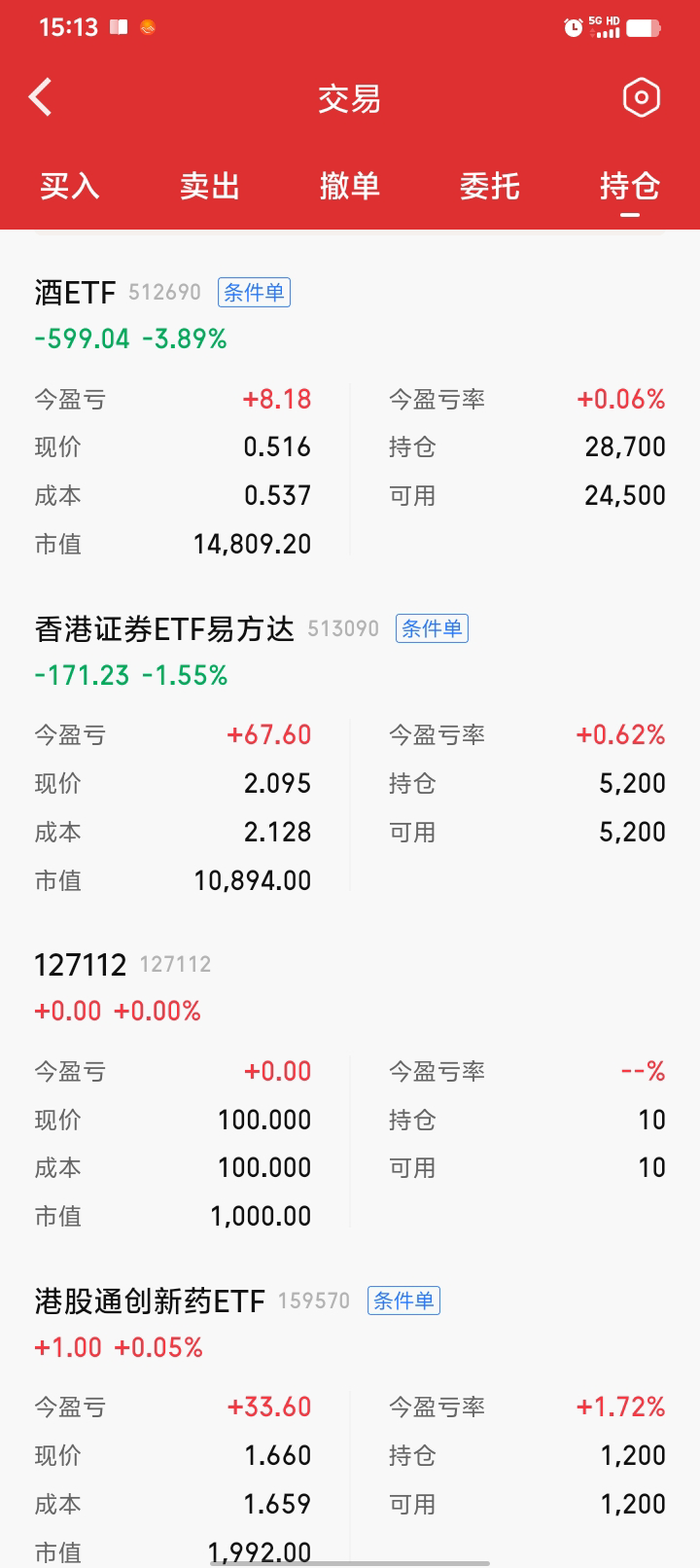Select the 持仓 tab
The image size is (700, 1568).
630,185
